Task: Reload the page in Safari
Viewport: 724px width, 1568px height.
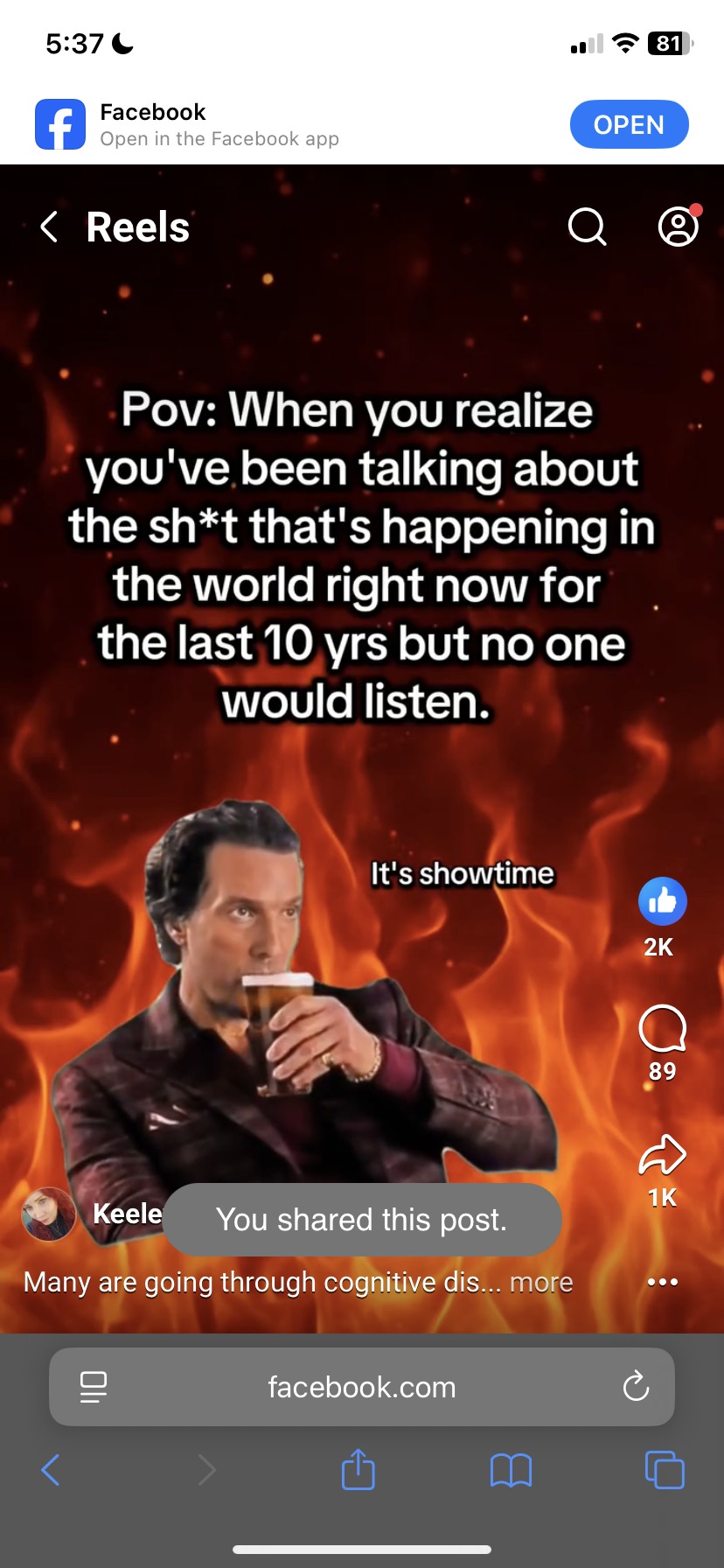Action: point(636,1387)
